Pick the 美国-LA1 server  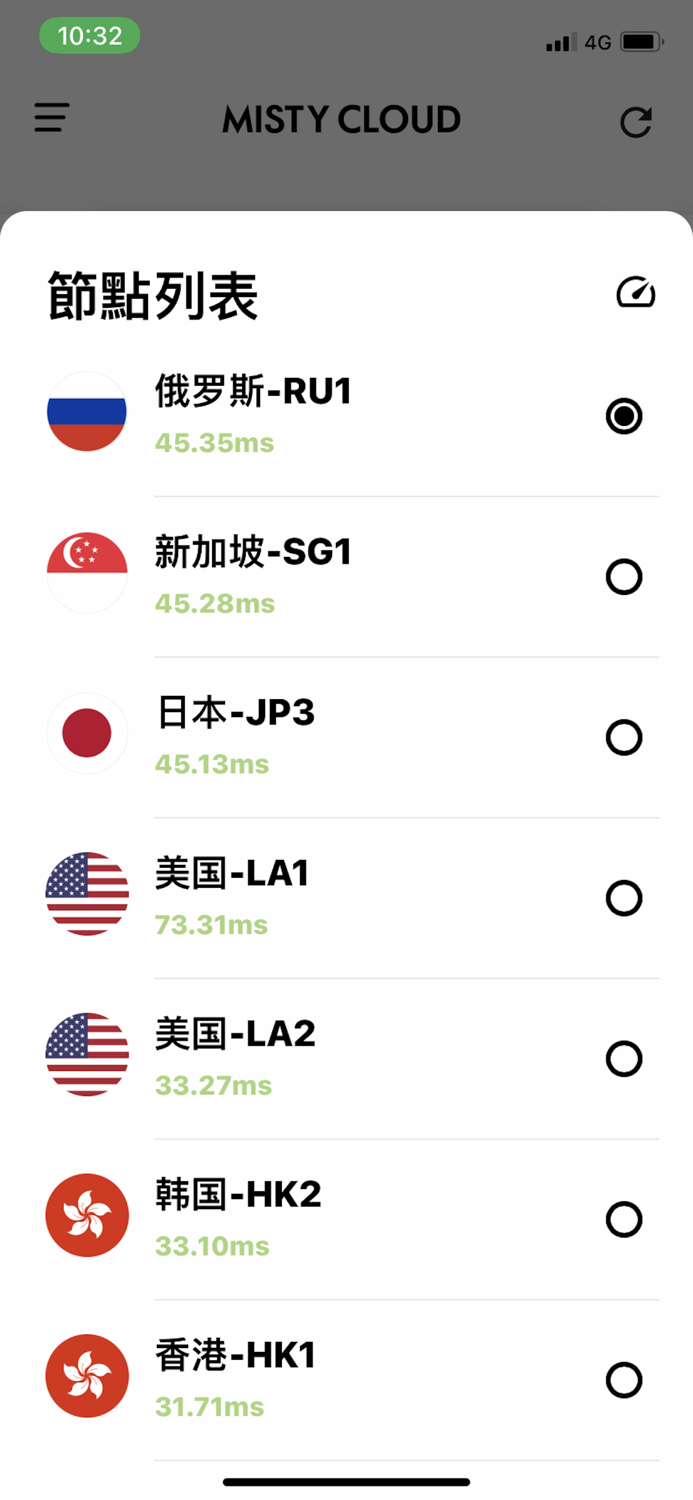click(x=624, y=898)
